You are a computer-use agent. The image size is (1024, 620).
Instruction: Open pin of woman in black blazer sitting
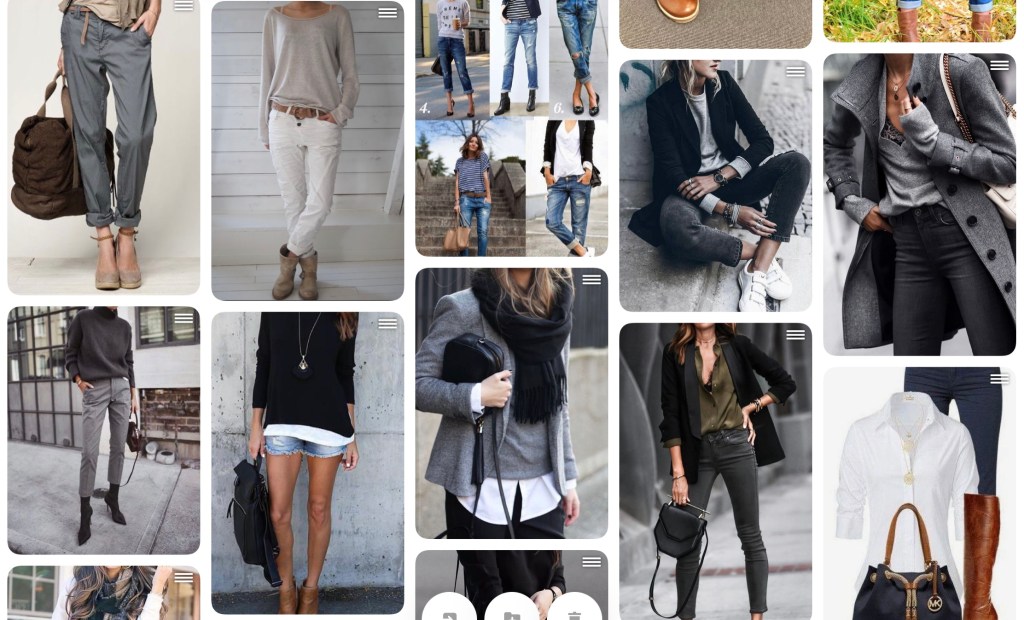715,185
